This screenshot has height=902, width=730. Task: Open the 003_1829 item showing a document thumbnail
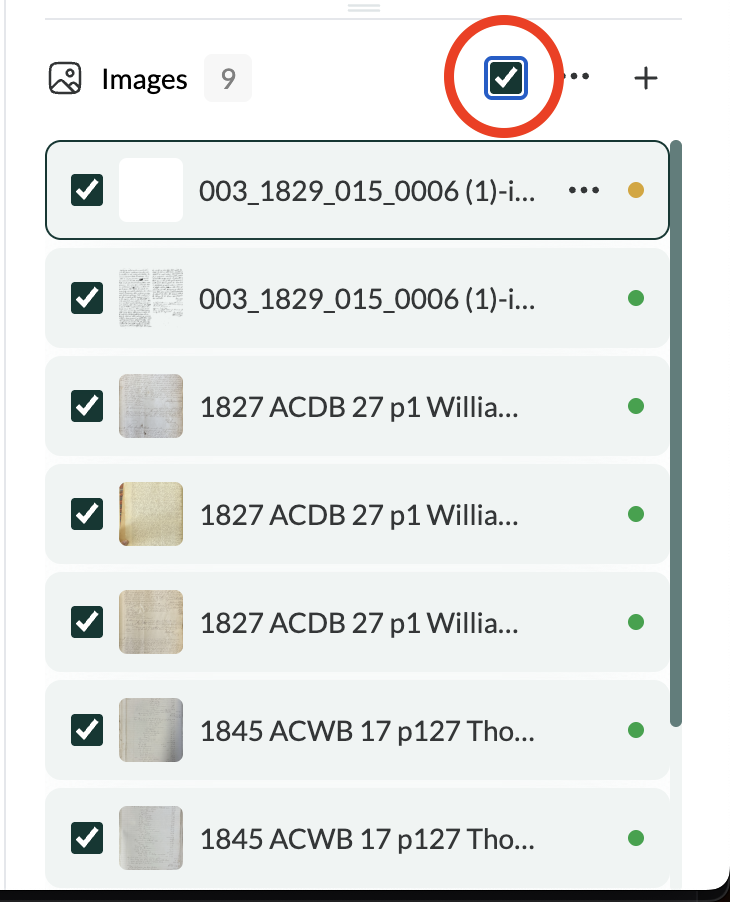click(x=366, y=298)
